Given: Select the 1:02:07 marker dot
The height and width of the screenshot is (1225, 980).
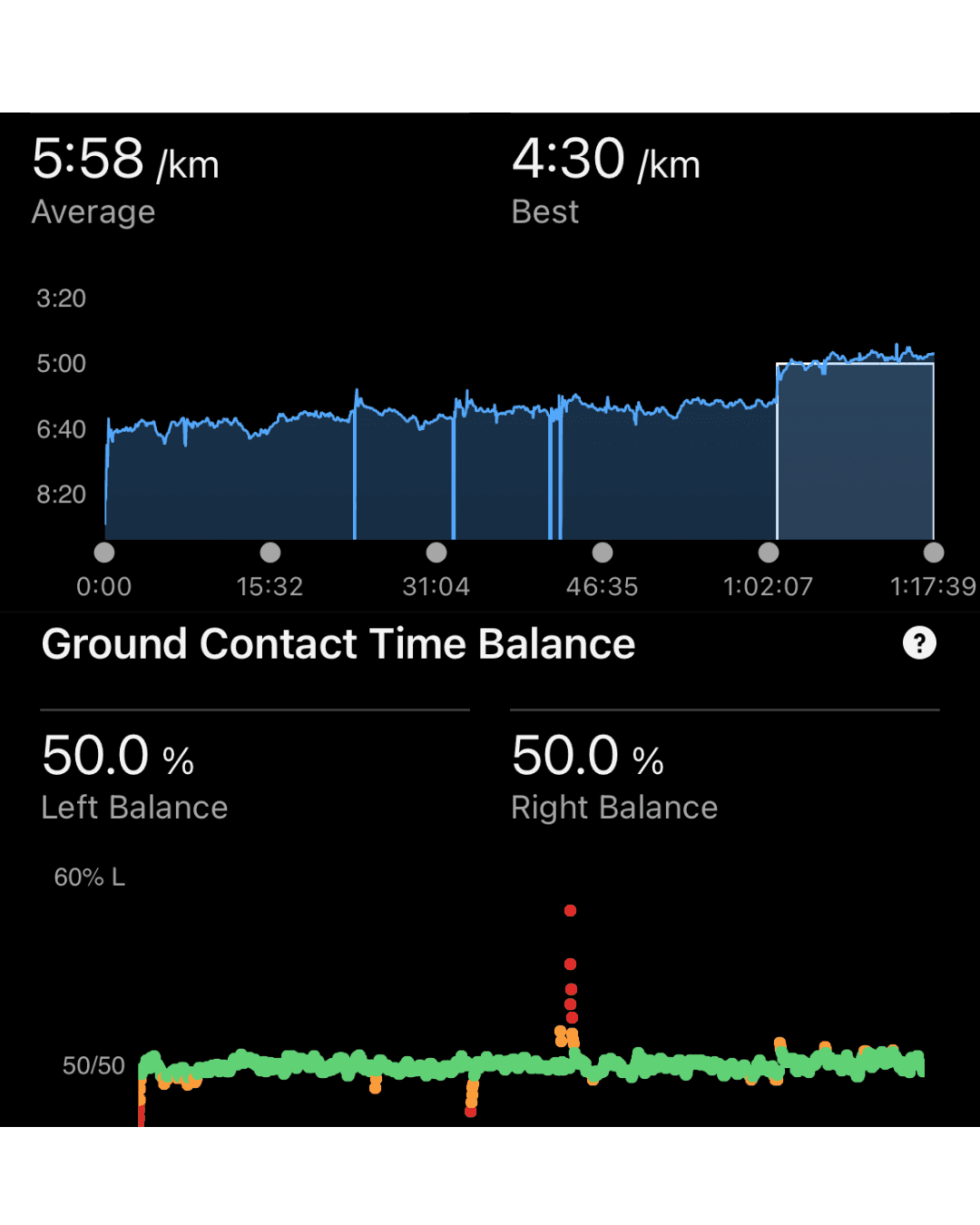Looking at the screenshot, I should point(769,553).
